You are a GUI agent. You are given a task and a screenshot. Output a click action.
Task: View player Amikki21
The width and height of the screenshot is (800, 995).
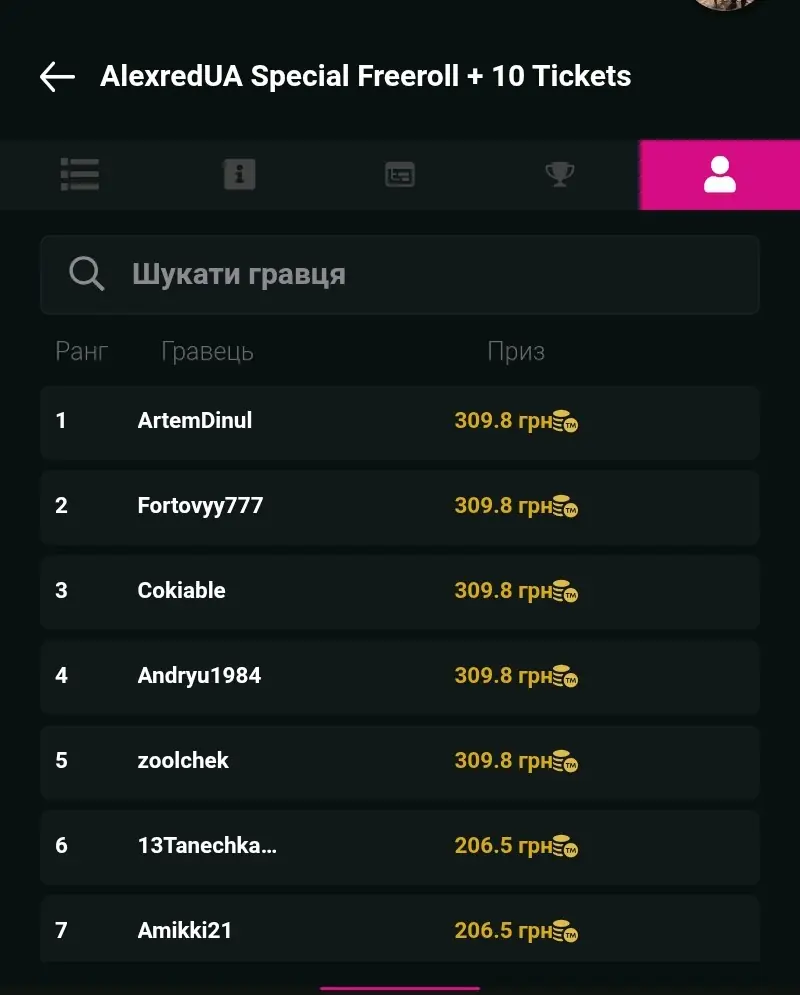[x=400, y=930]
